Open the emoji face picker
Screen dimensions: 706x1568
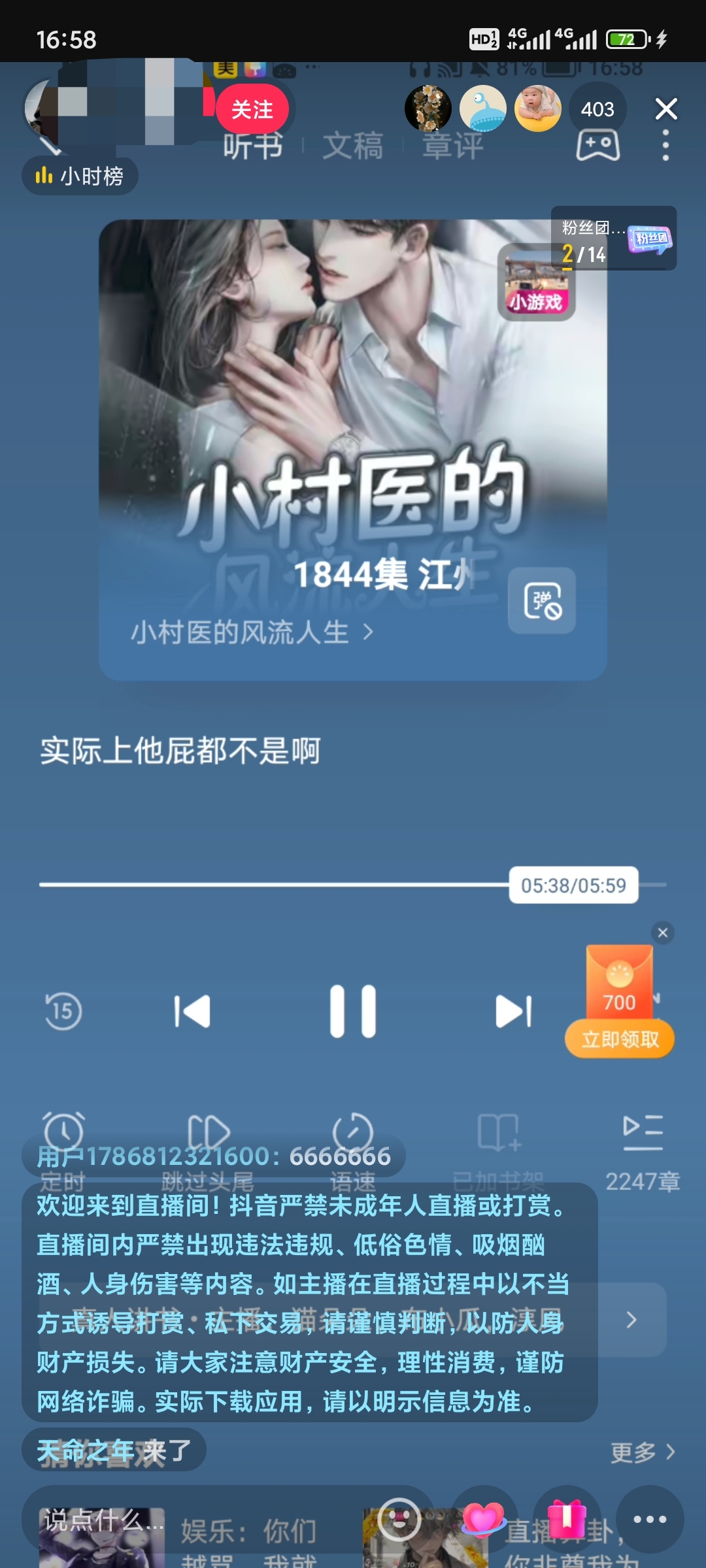point(399,1518)
